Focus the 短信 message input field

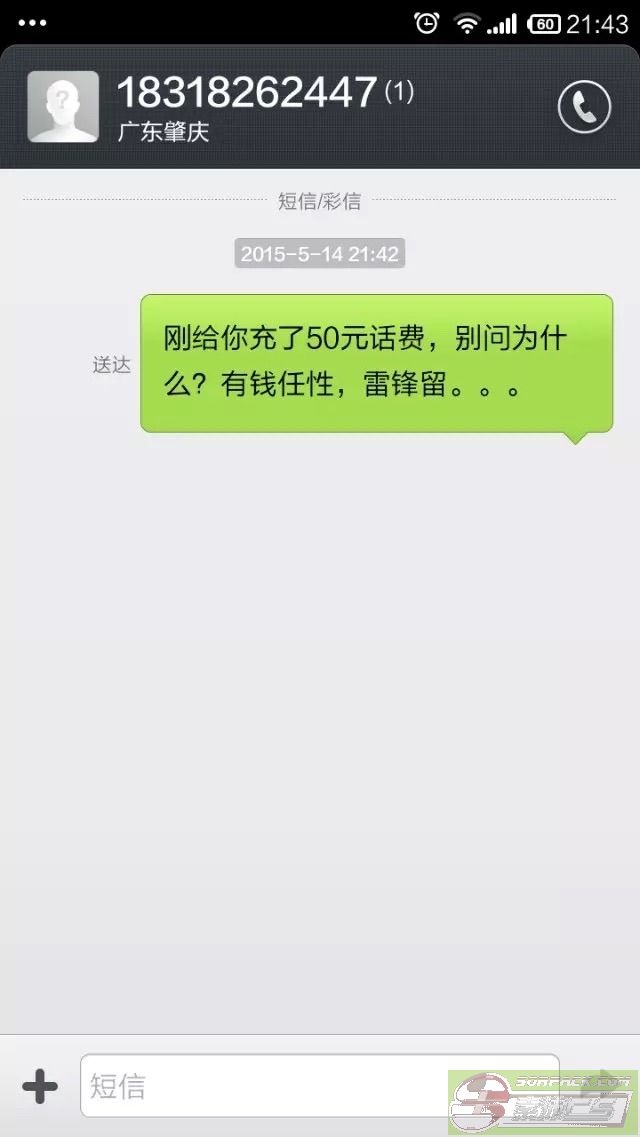point(320,1086)
